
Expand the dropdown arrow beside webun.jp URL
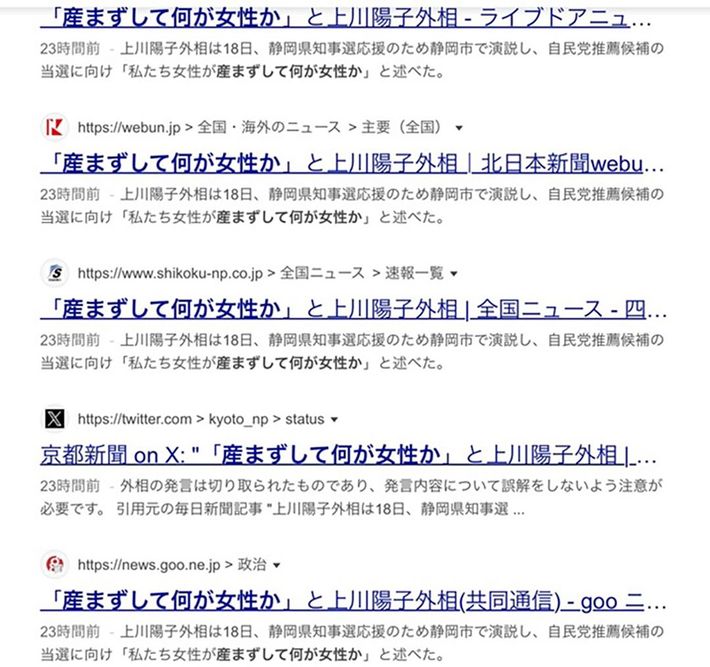pyautogui.click(x=459, y=128)
